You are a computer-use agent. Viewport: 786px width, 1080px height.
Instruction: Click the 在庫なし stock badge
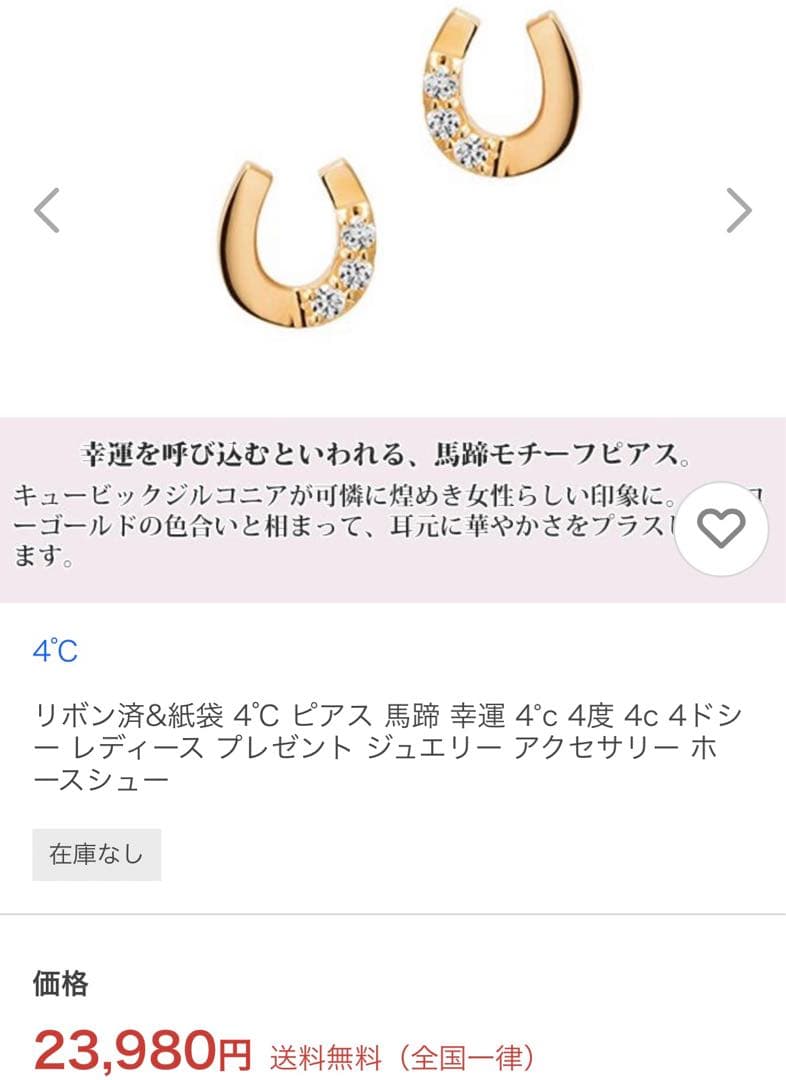click(x=97, y=854)
